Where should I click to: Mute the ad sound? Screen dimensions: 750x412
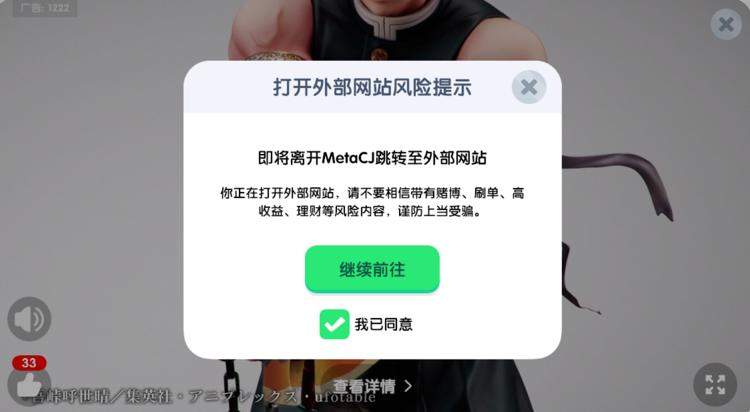coord(29,320)
